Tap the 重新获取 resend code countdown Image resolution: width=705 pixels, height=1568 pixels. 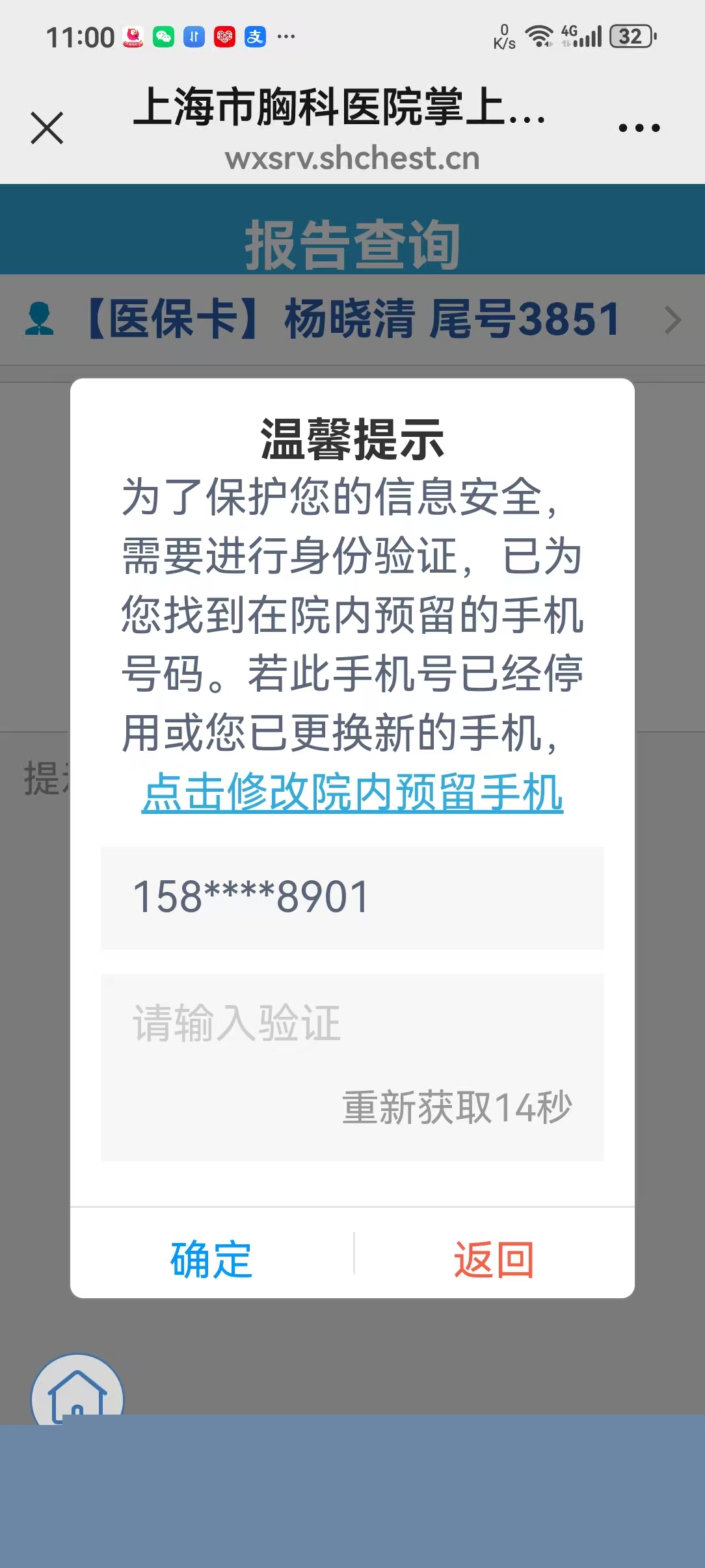(457, 1108)
